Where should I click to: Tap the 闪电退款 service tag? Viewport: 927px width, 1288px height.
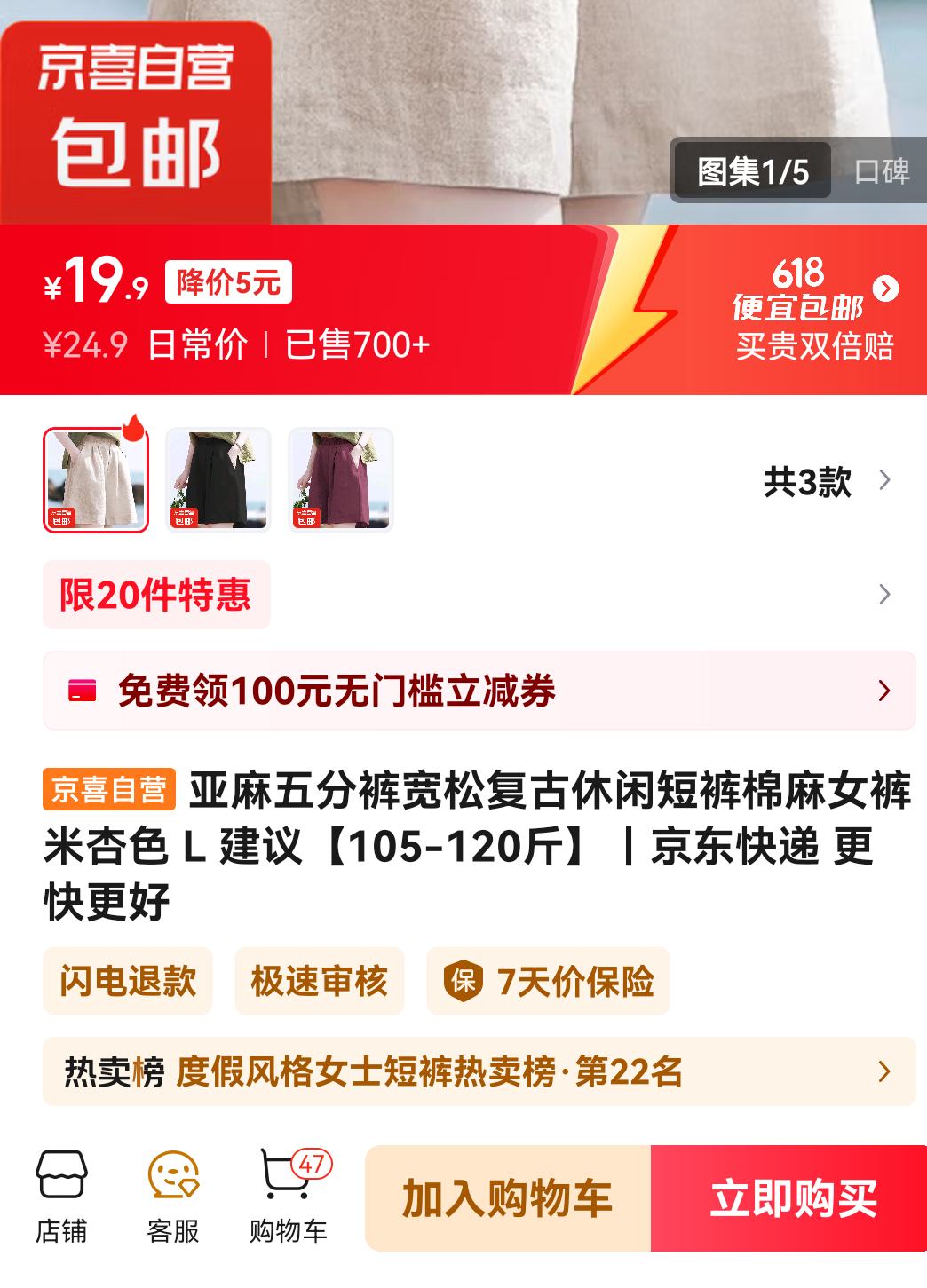[128, 981]
